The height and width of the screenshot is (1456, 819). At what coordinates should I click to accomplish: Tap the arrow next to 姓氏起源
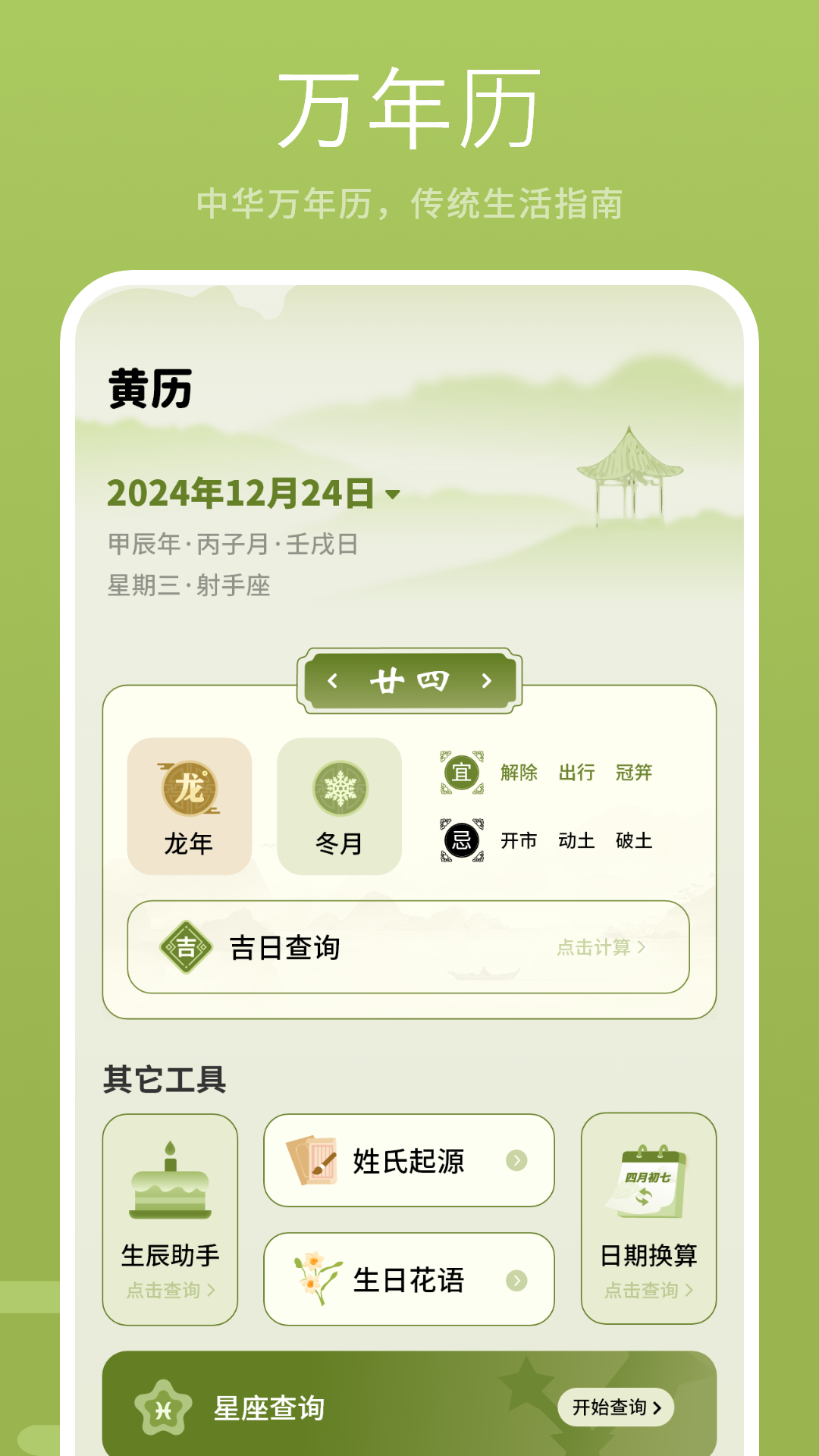(x=519, y=1159)
